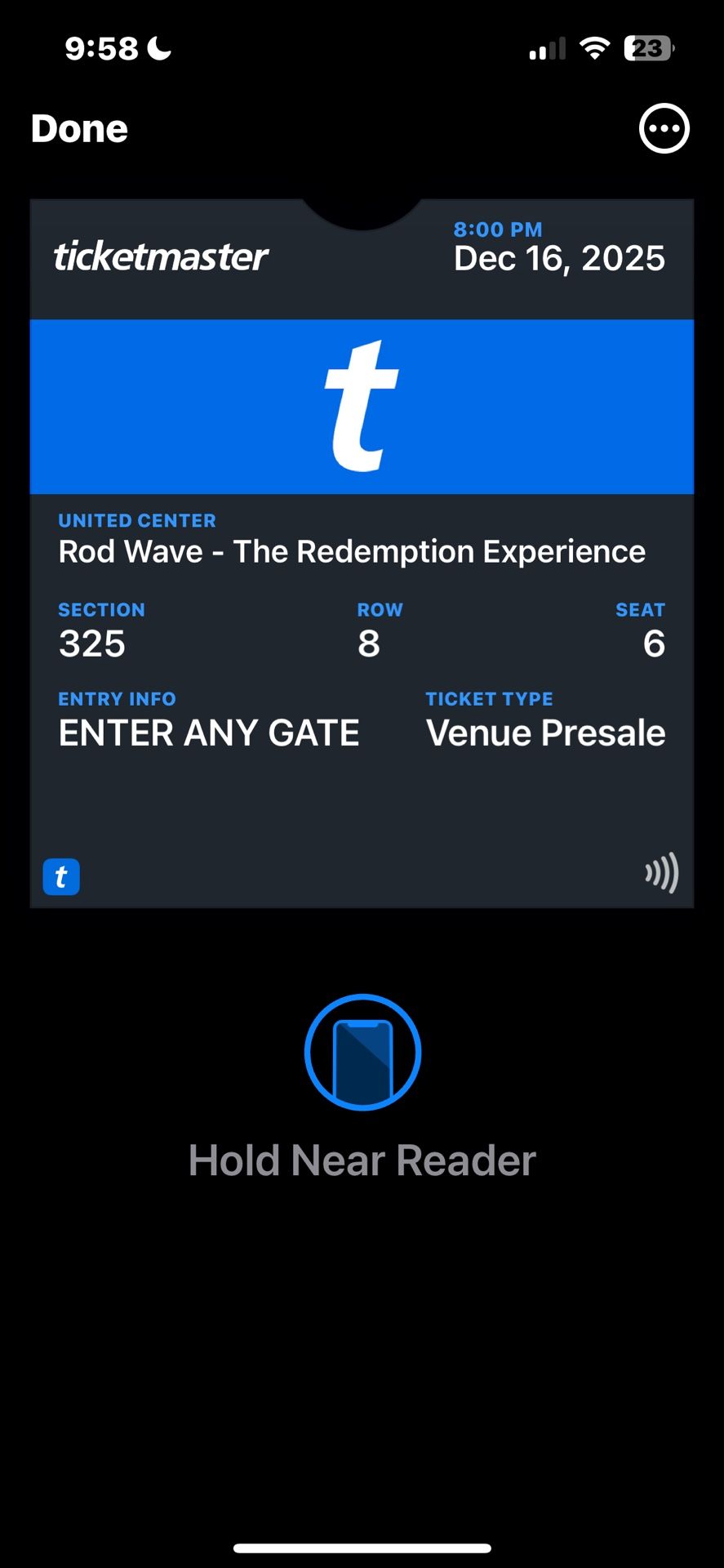Image resolution: width=724 pixels, height=1568 pixels.
Task: Tap the Ticketmaster t logo banner
Action: (362, 406)
